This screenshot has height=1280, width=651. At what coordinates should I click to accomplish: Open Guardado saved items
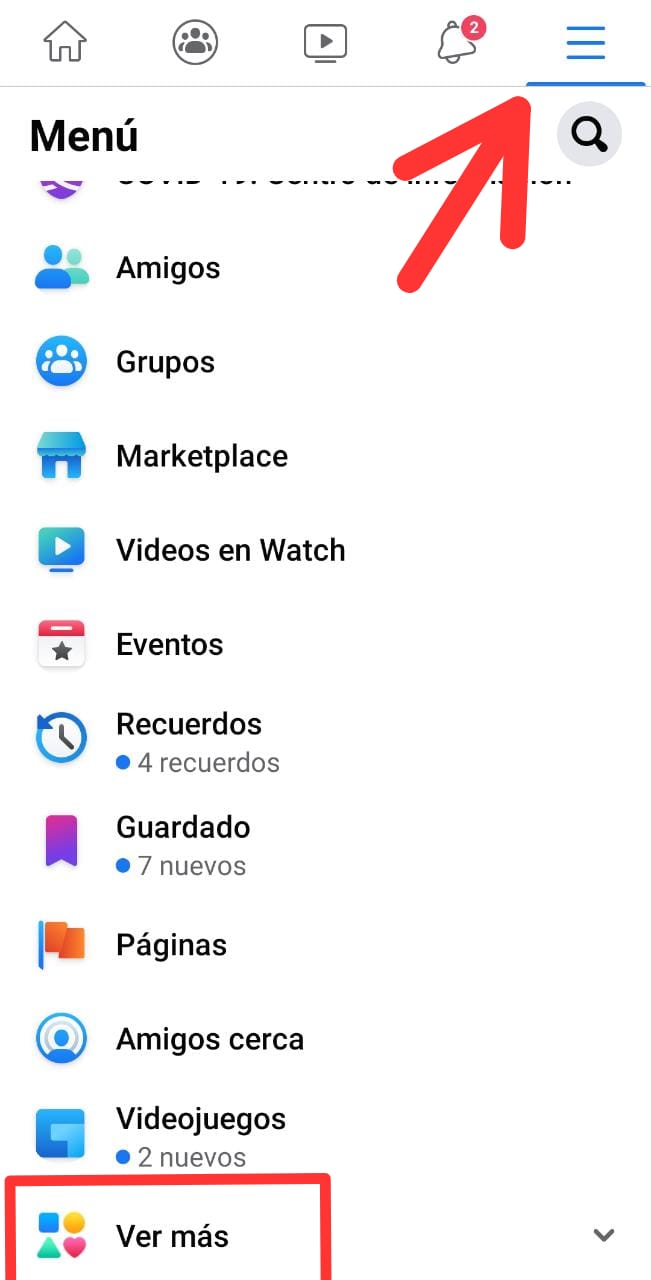[x=325, y=843]
